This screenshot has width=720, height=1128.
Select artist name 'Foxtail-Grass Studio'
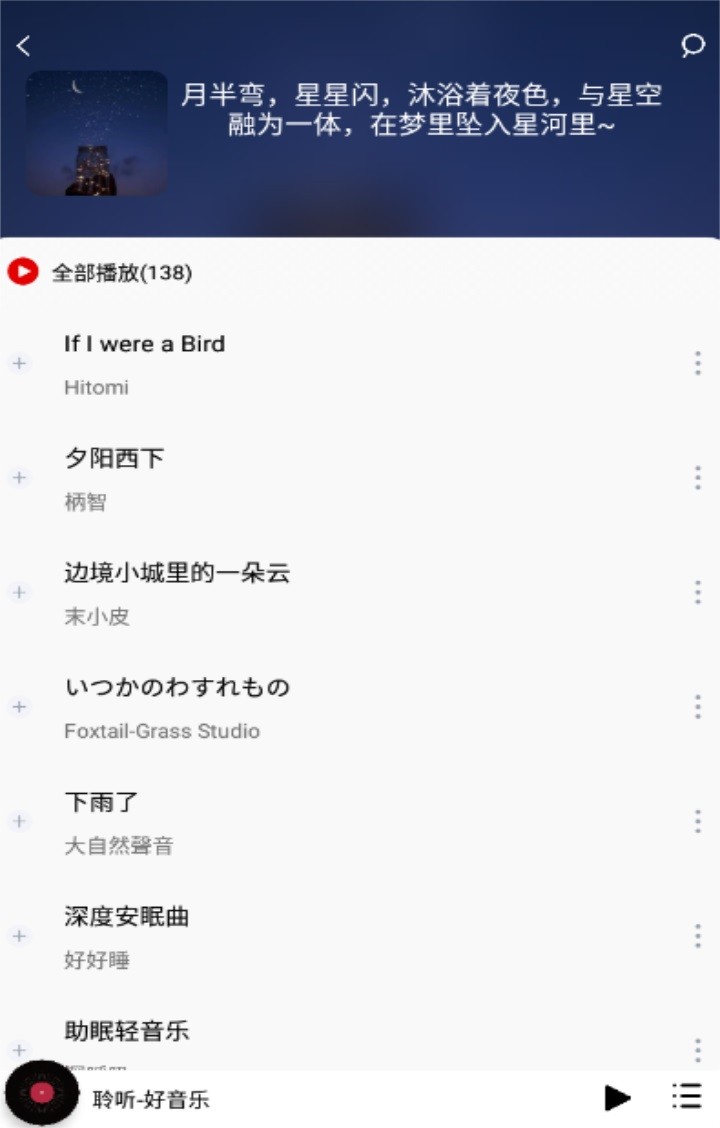(164, 731)
